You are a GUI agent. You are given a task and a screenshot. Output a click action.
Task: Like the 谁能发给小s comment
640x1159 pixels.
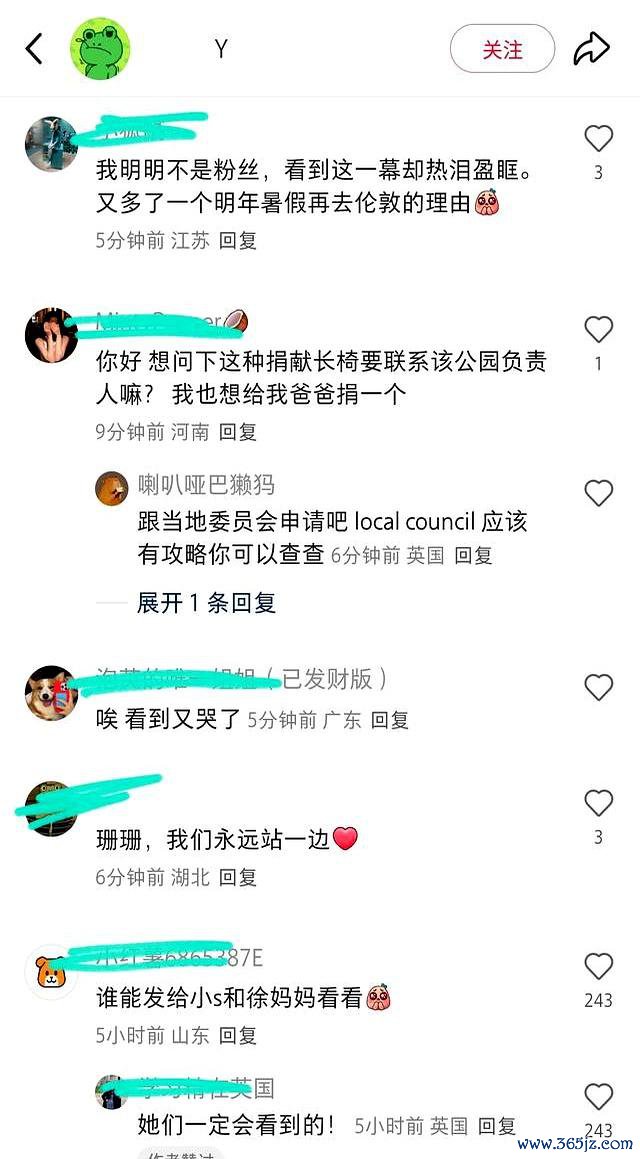[x=598, y=966]
